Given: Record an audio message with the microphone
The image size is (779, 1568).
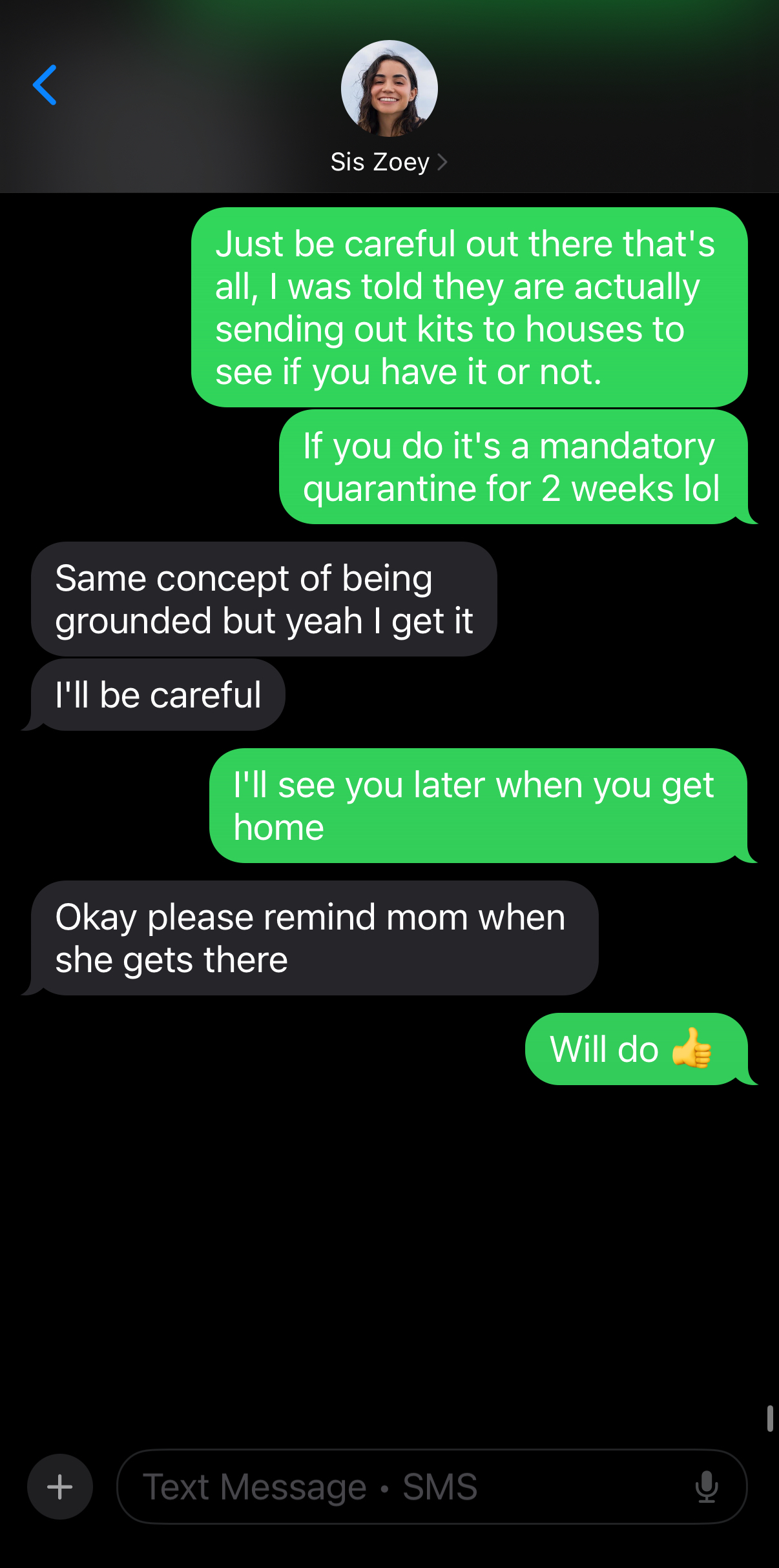Looking at the screenshot, I should coord(707,1487).
